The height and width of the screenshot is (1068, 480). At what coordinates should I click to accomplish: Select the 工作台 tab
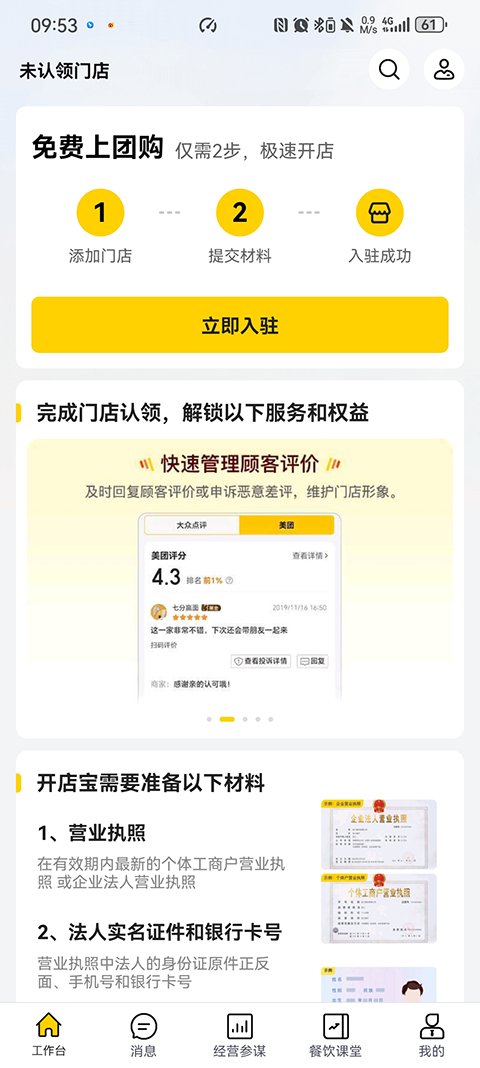pos(48,1034)
